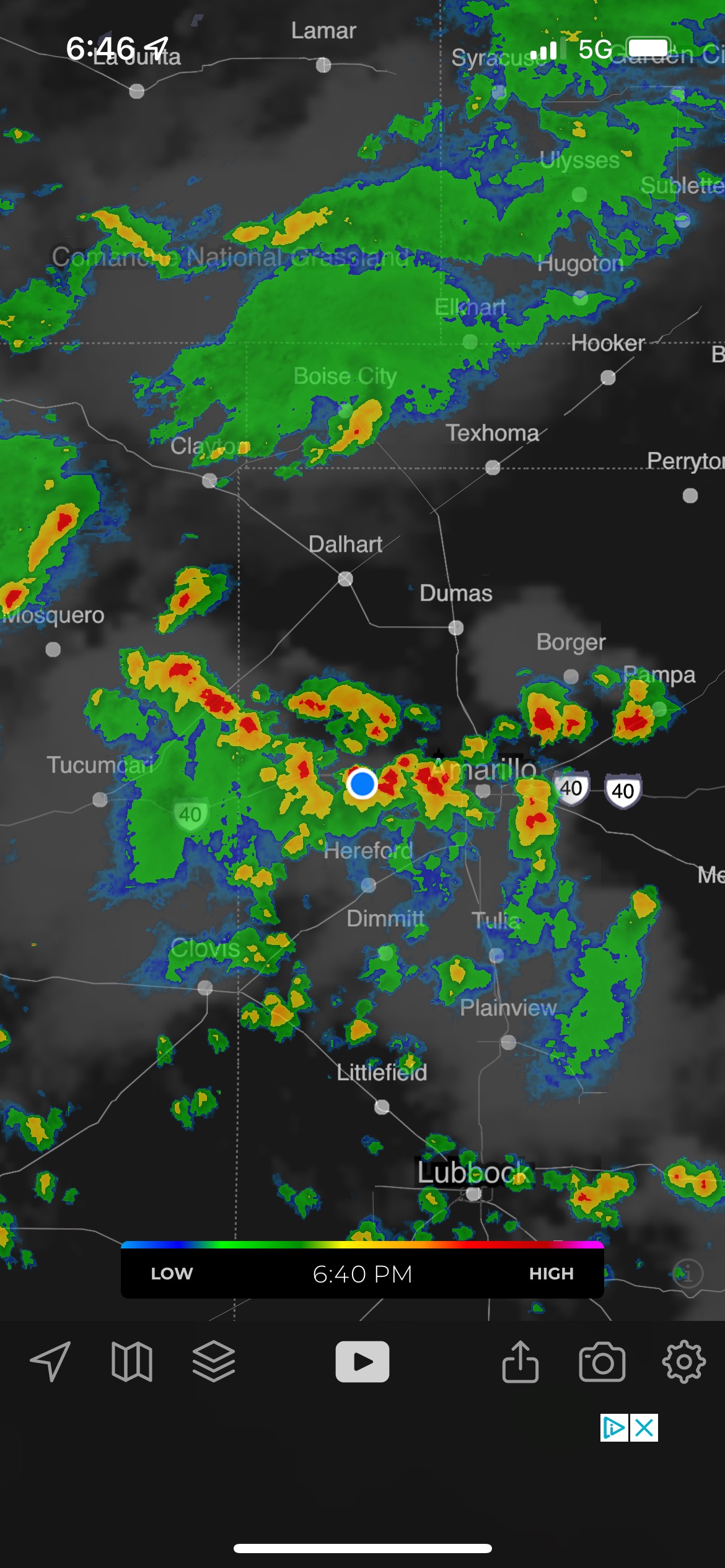Open the AdChoices info icon
The height and width of the screenshot is (1568, 725).
(x=614, y=1428)
